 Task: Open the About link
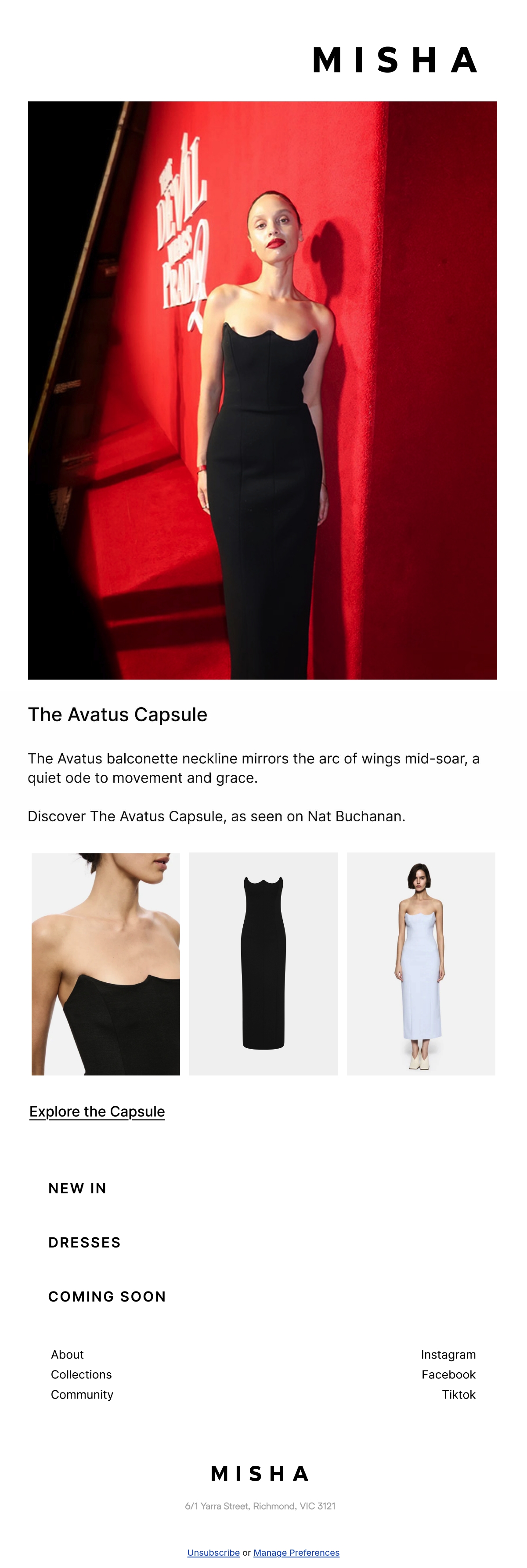tap(67, 1354)
